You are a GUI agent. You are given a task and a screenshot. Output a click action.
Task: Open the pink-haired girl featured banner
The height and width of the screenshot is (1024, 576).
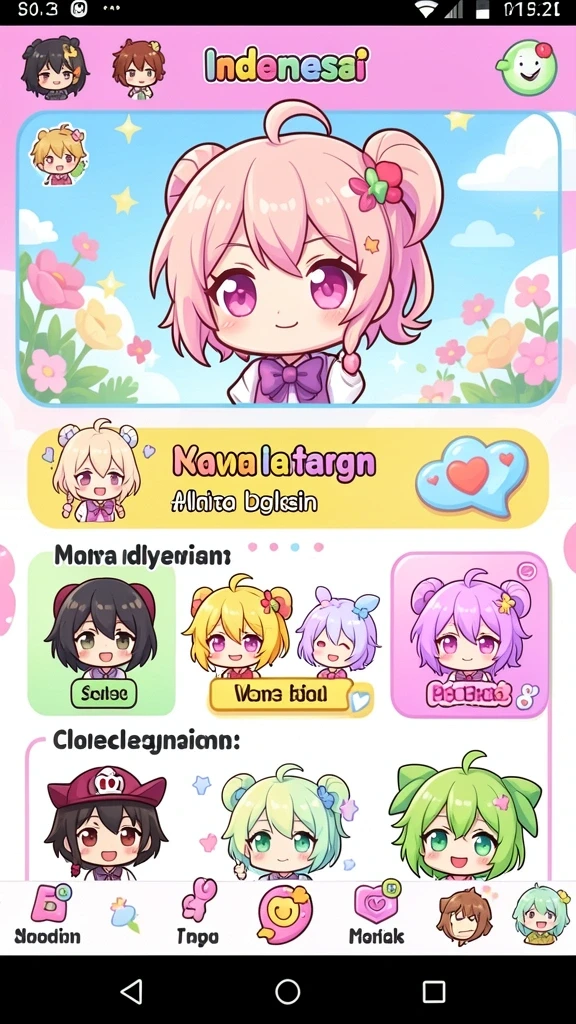pos(288,258)
